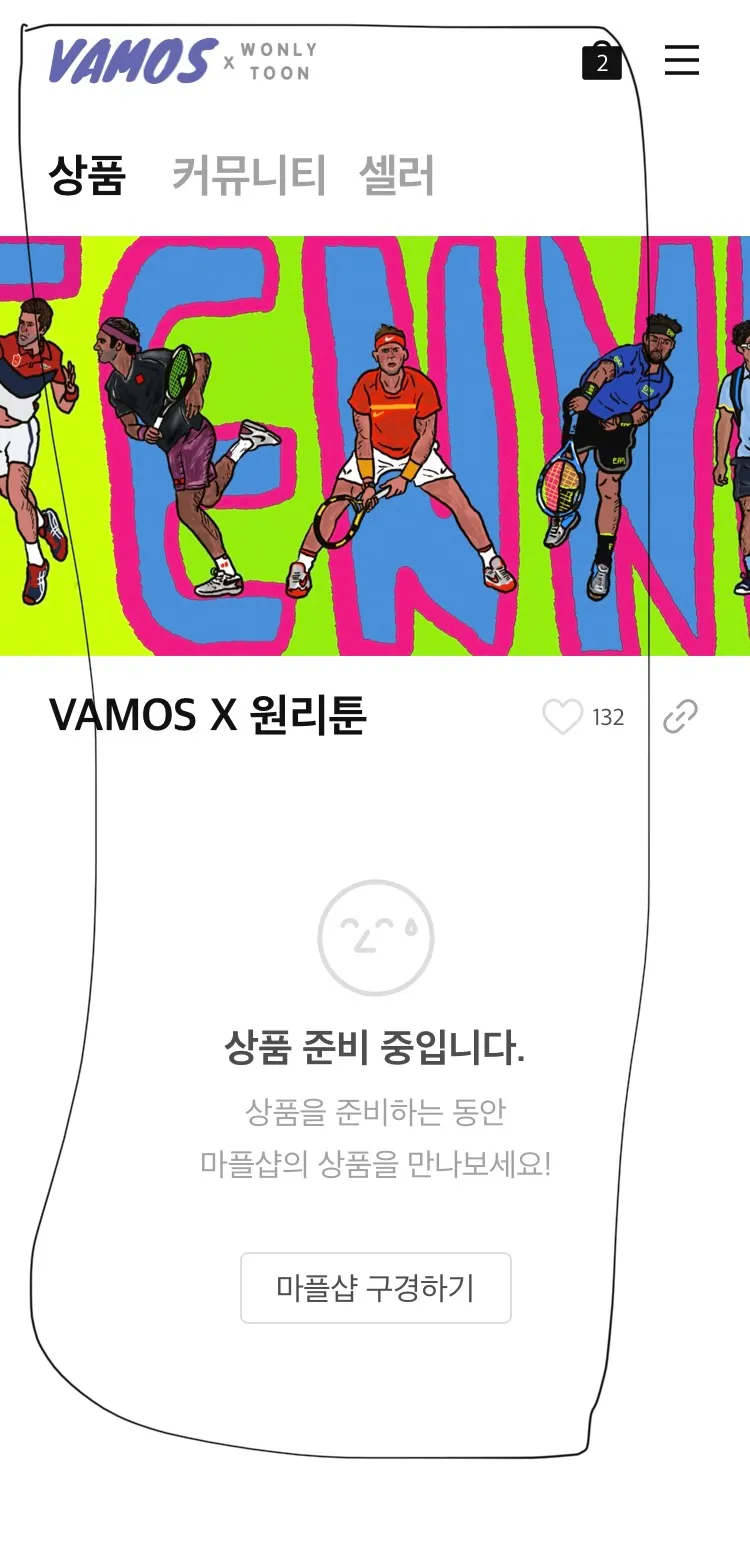Viewport: 750px width, 1558px height.
Task: Open the shopping cart with 2 items
Action: pyautogui.click(x=601, y=62)
